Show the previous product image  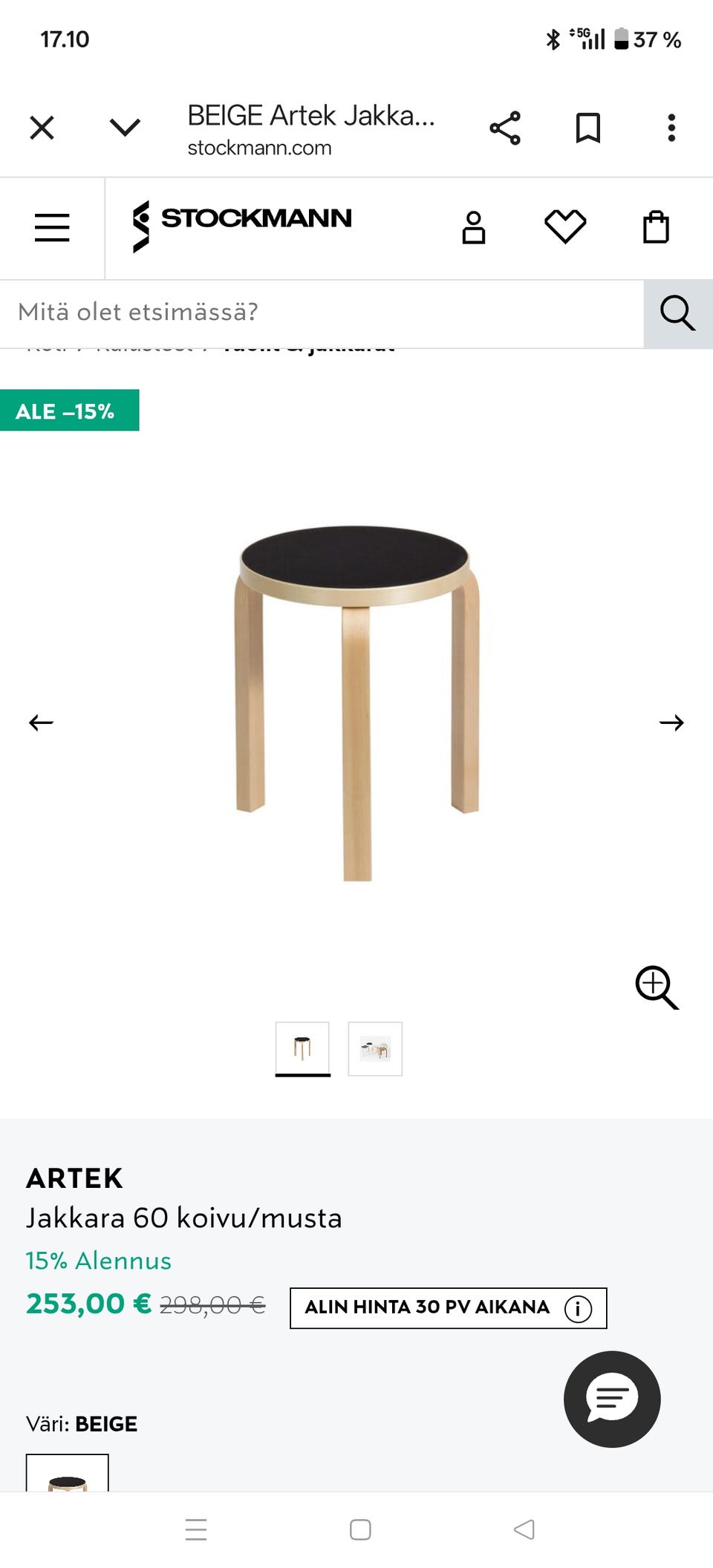41,722
